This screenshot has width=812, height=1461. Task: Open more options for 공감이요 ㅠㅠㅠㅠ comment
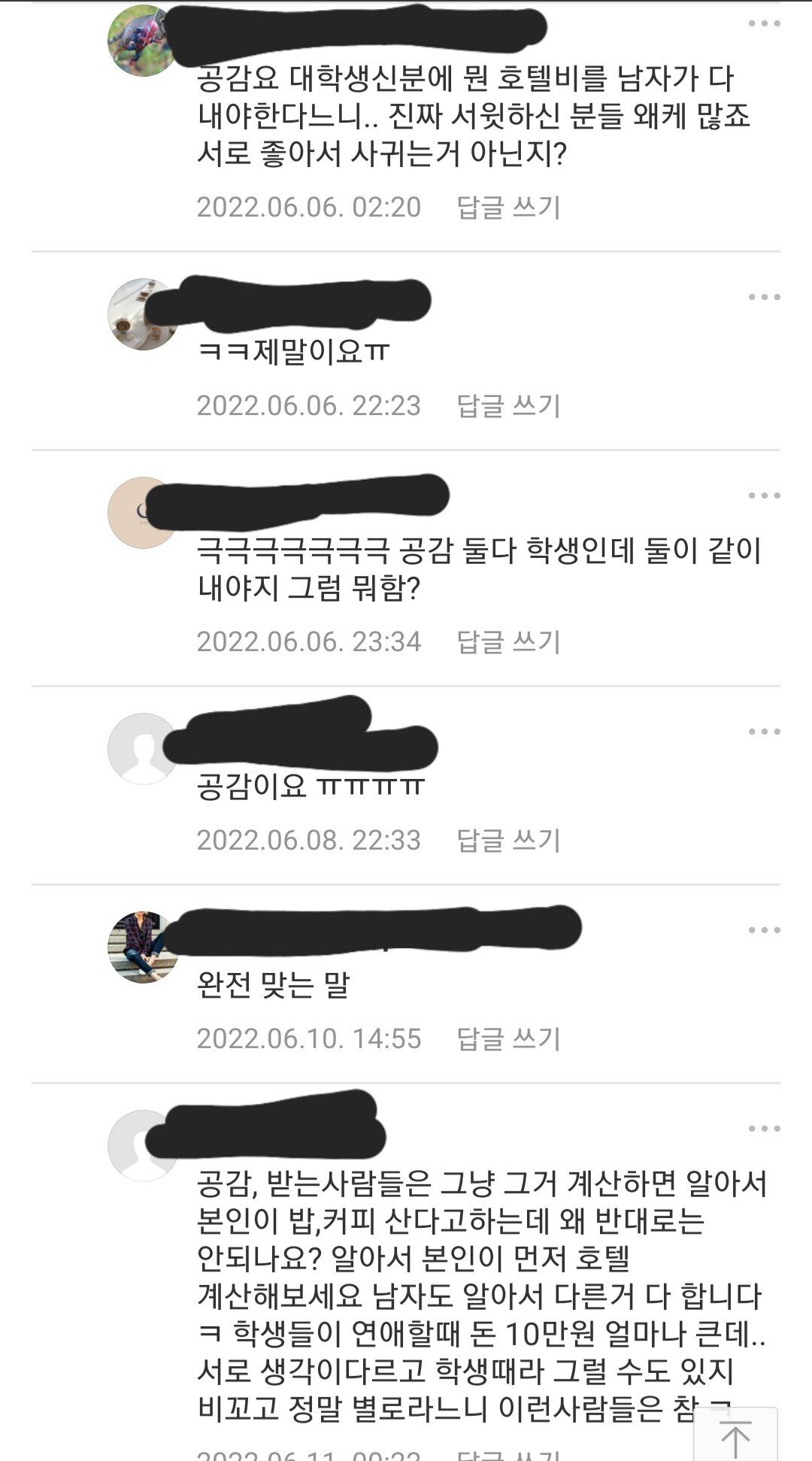764,732
